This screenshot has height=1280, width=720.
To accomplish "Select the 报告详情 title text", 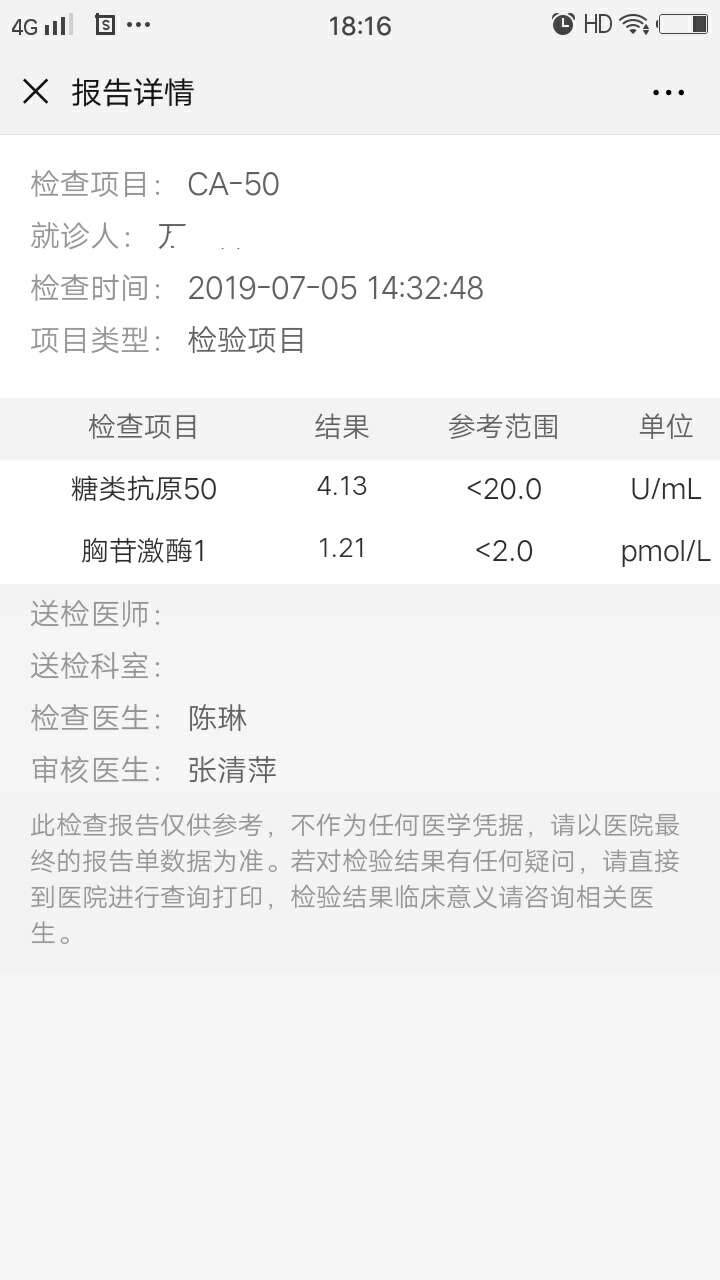I will tap(133, 92).
